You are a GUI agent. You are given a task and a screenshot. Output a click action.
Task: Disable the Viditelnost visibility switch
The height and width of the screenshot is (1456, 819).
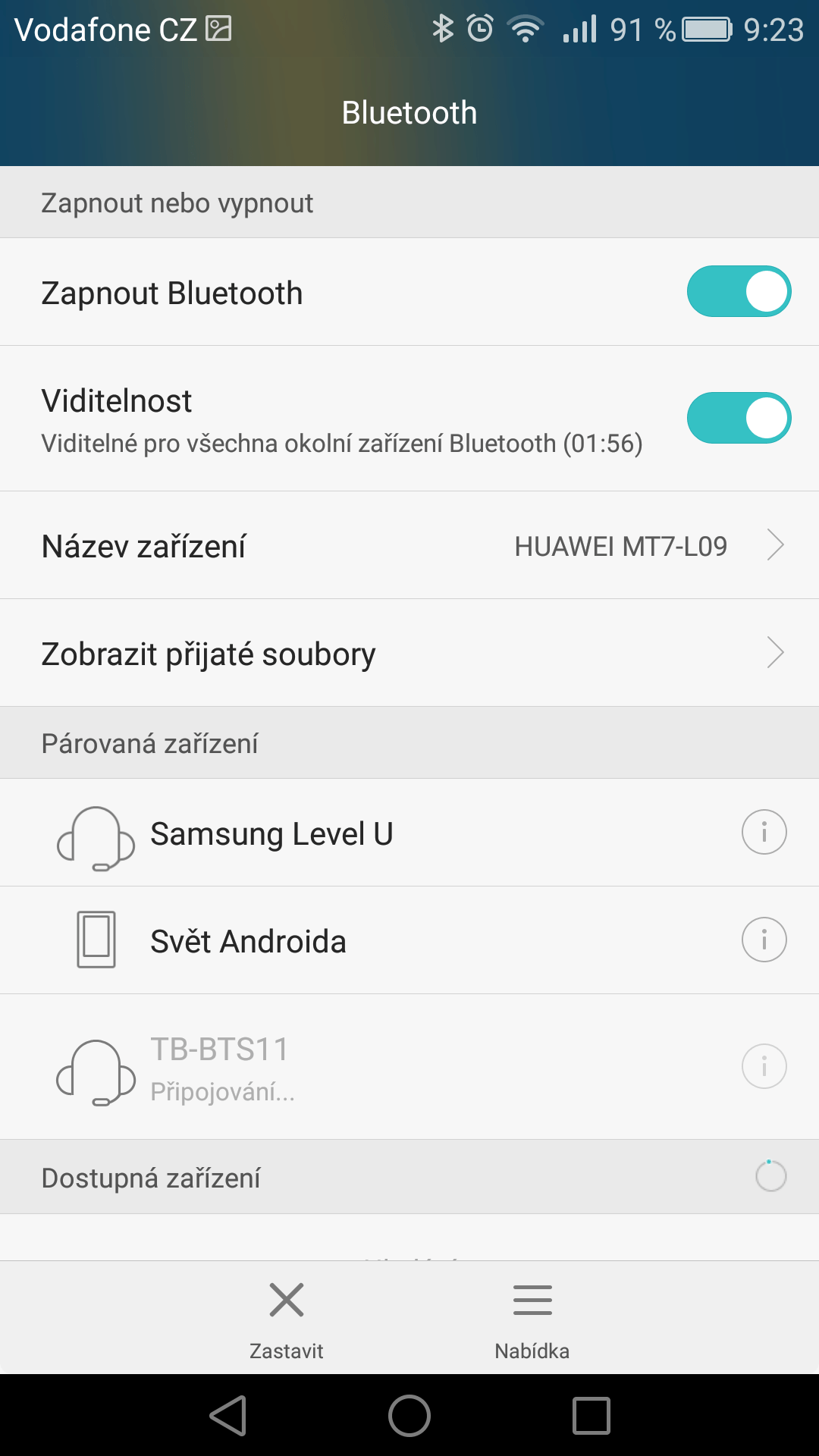click(x=739, y=418)
